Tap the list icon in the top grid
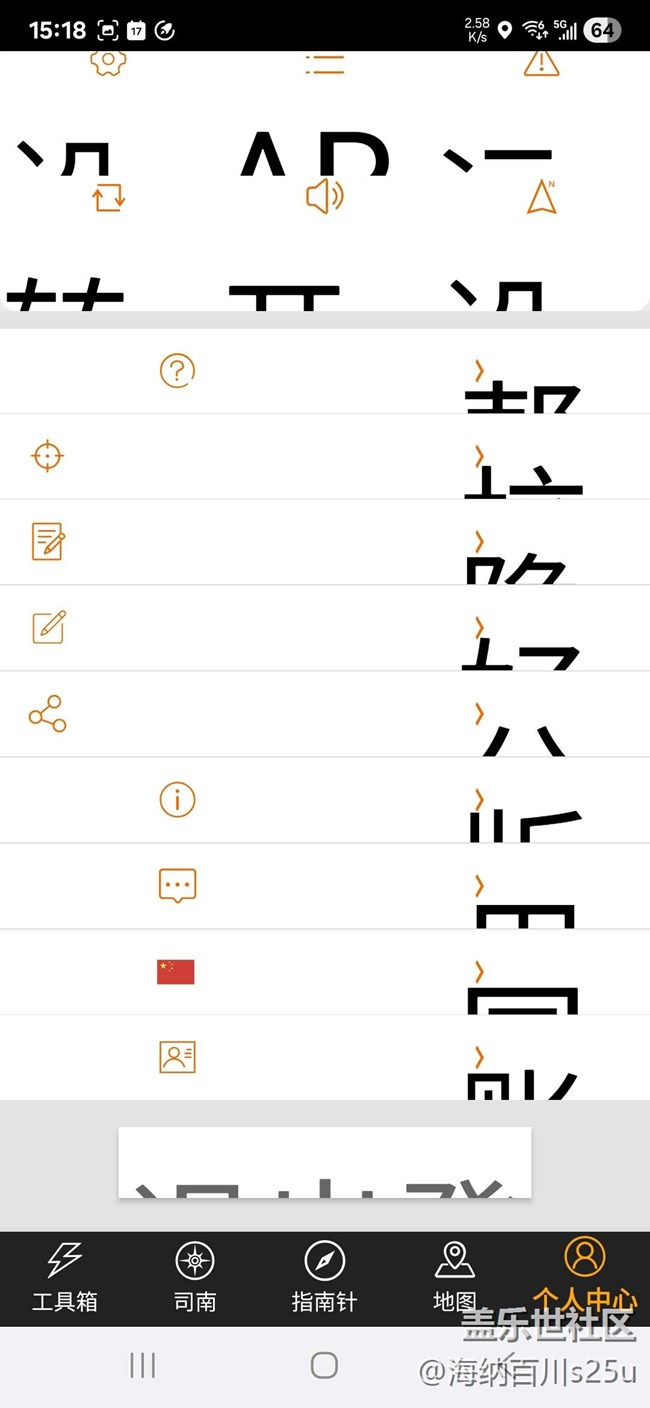 [x=324, y=63]
